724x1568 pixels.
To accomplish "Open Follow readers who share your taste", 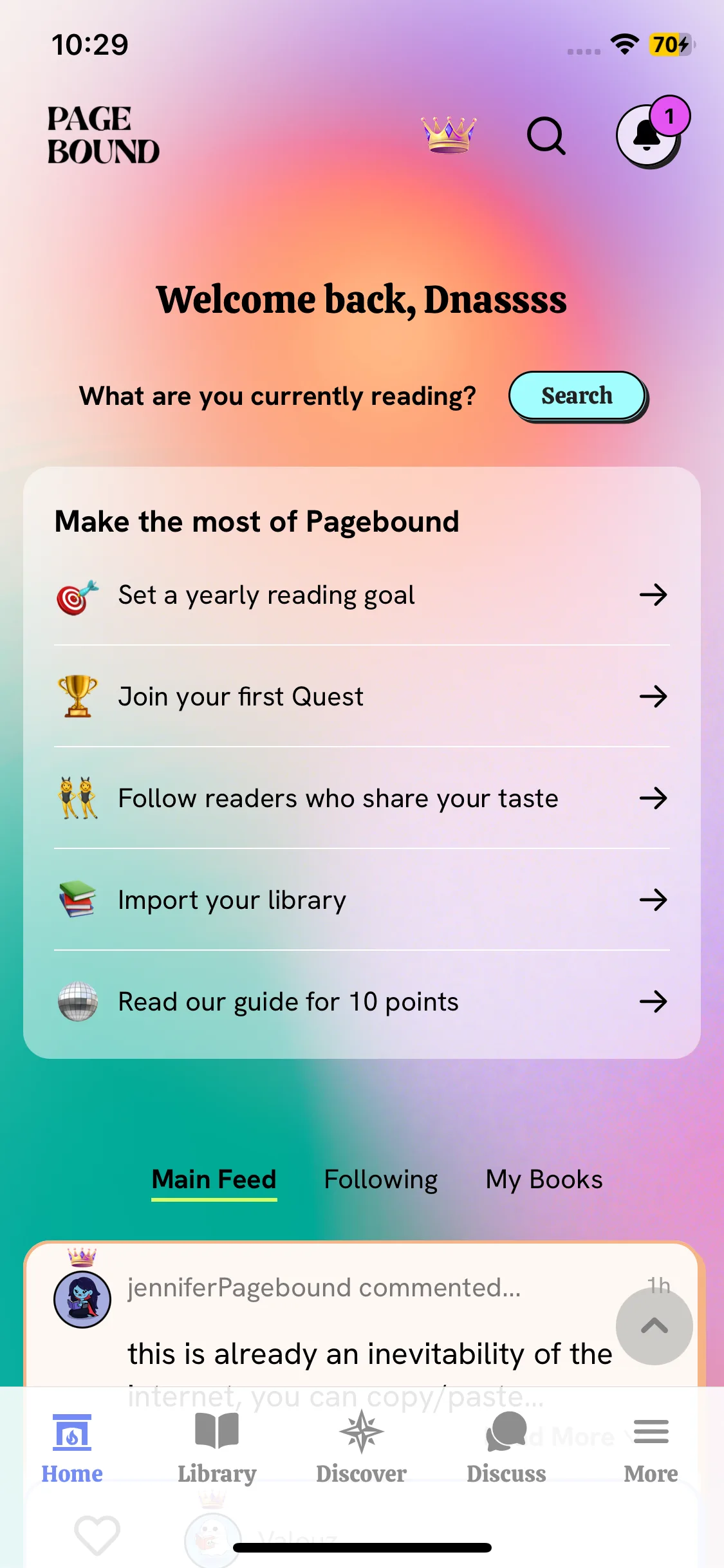I will point(362,798).
